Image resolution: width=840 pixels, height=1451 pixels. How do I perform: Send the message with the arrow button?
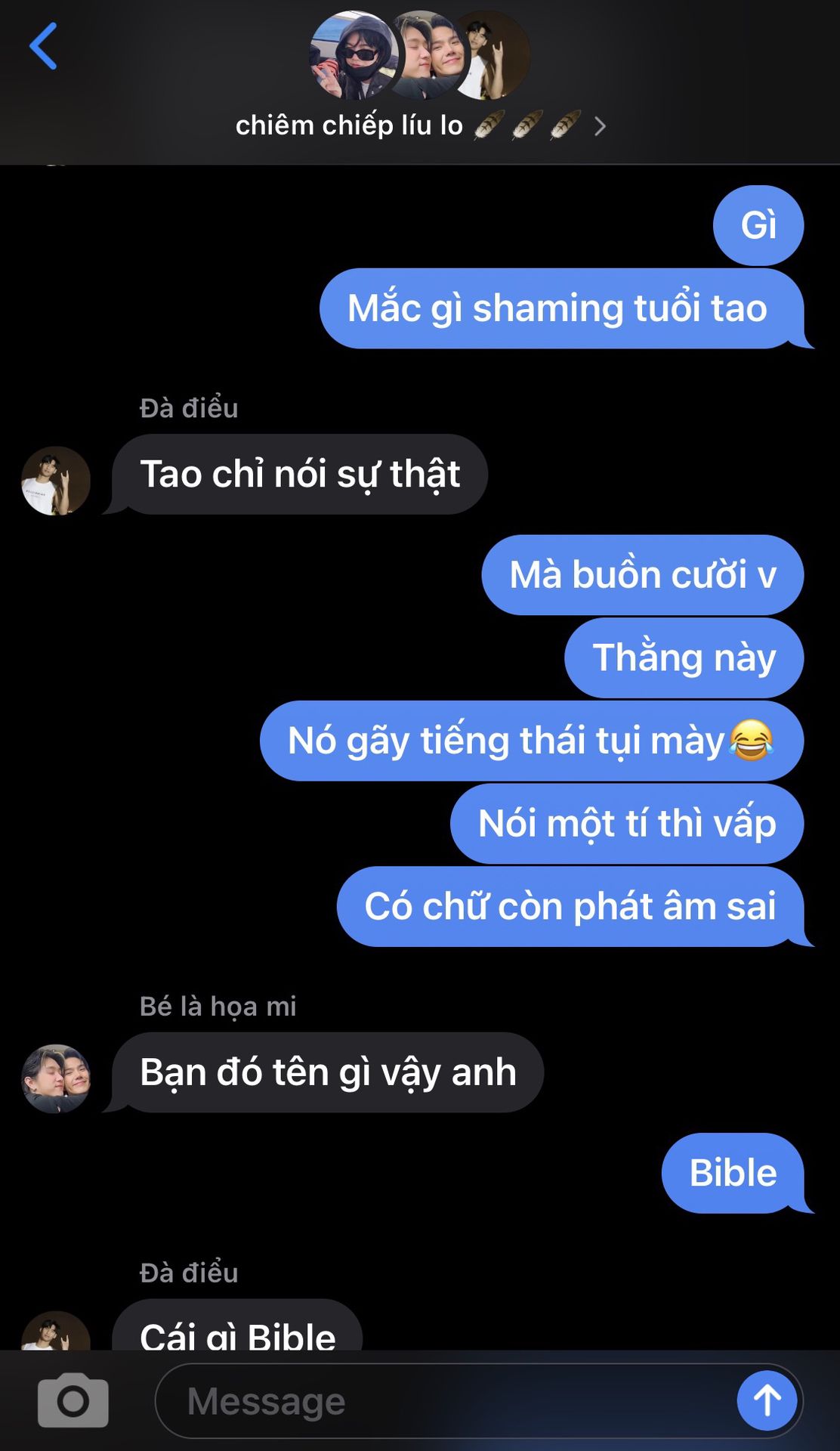(767, 1400)
